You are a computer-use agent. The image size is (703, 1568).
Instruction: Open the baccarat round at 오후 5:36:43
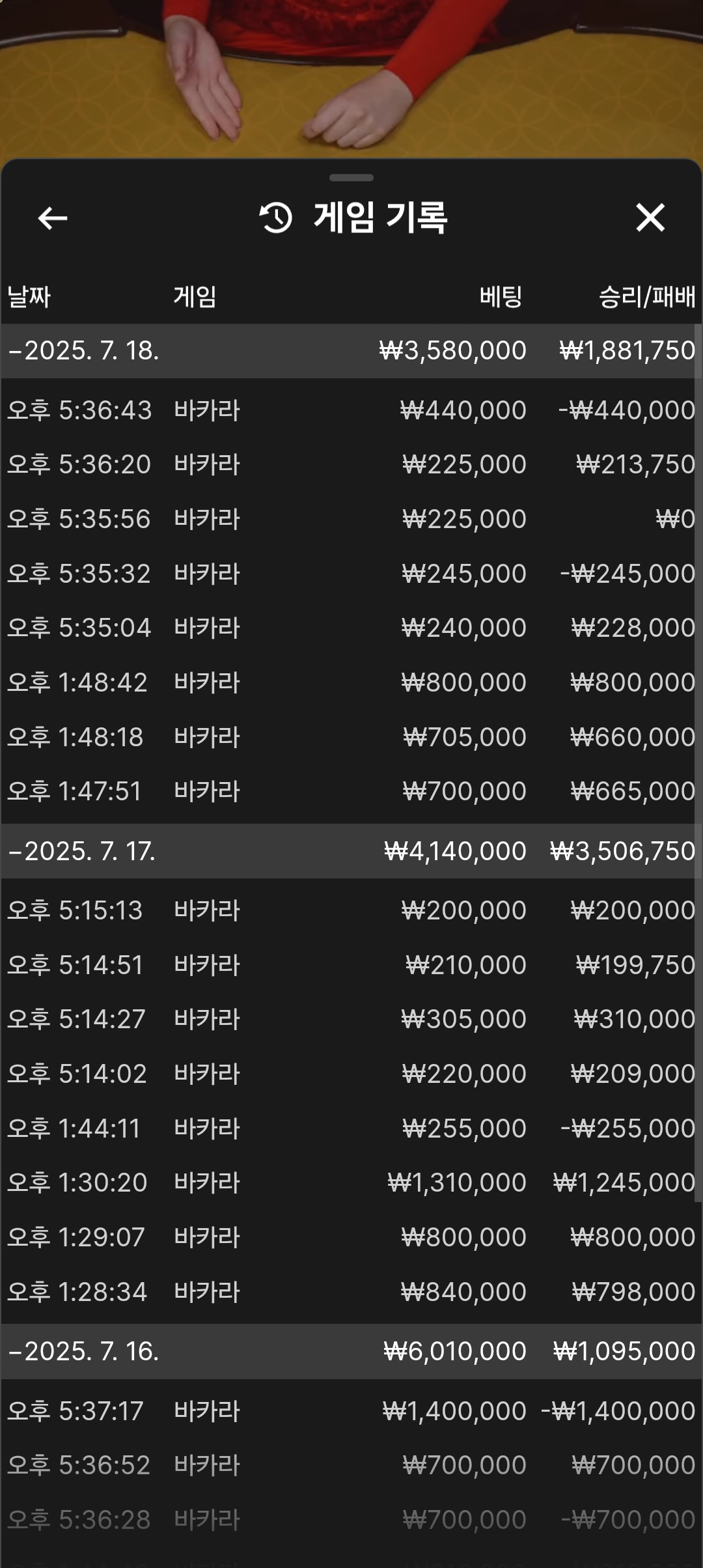click(x=351, y=410)
